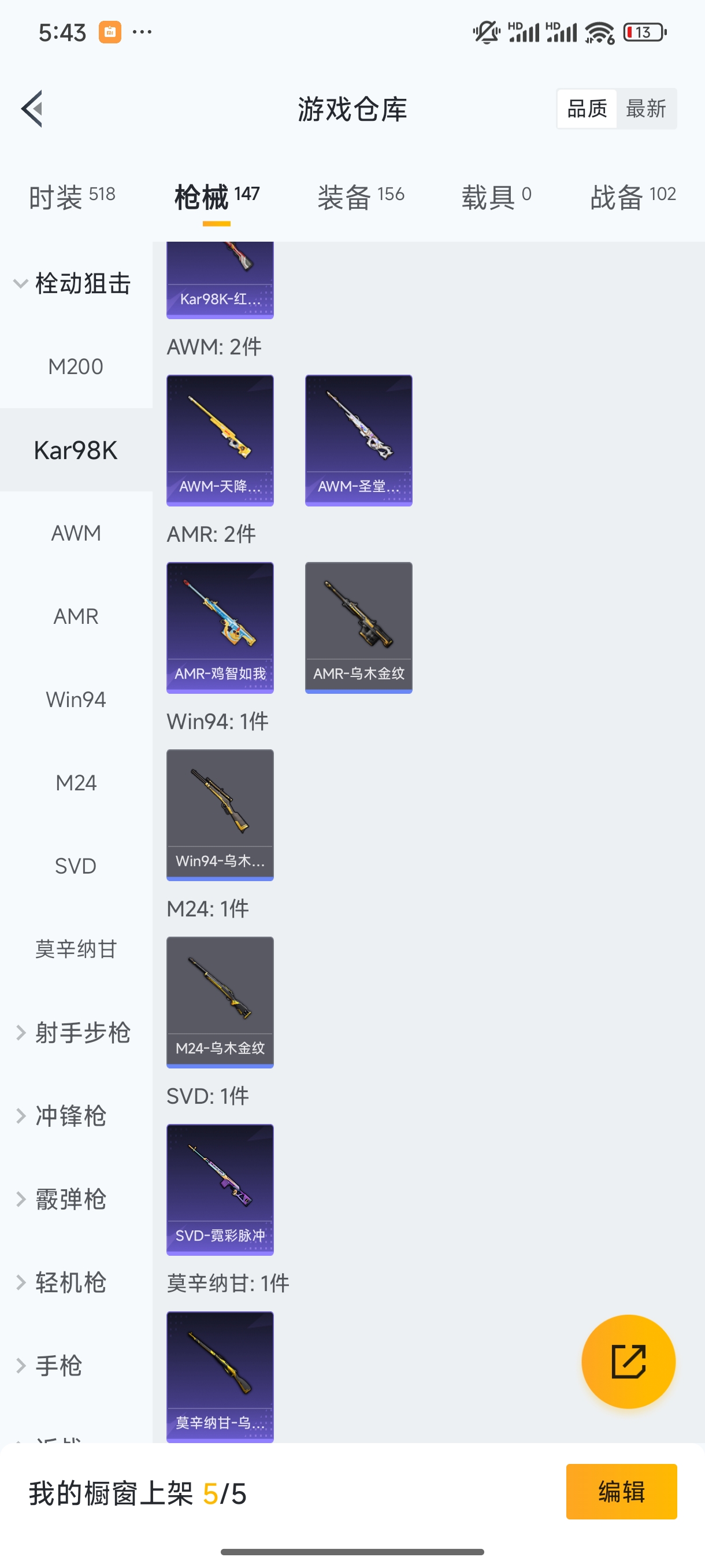Switch to the 装备 tab
Image resolution: width=705 pixels, height=1568 pixels.
tap(361, 197)
